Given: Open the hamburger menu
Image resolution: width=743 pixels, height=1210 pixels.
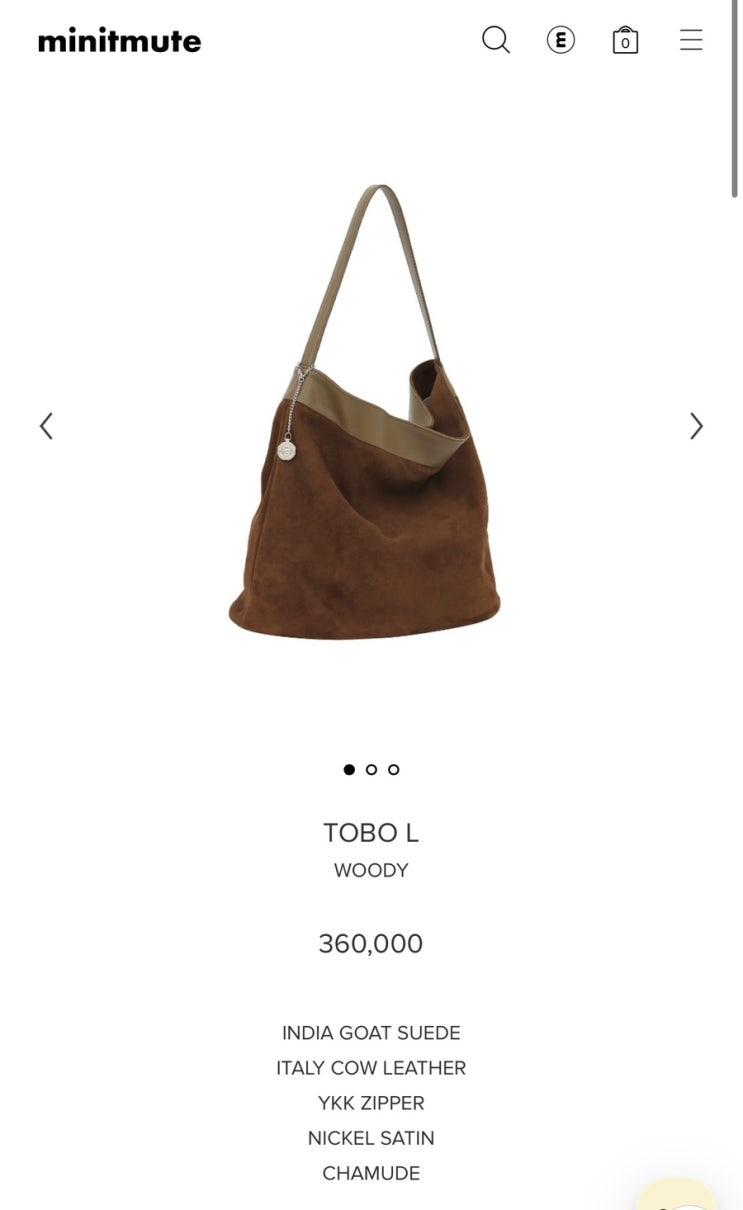Looking at the screenshot, I should tap(691, 40).
